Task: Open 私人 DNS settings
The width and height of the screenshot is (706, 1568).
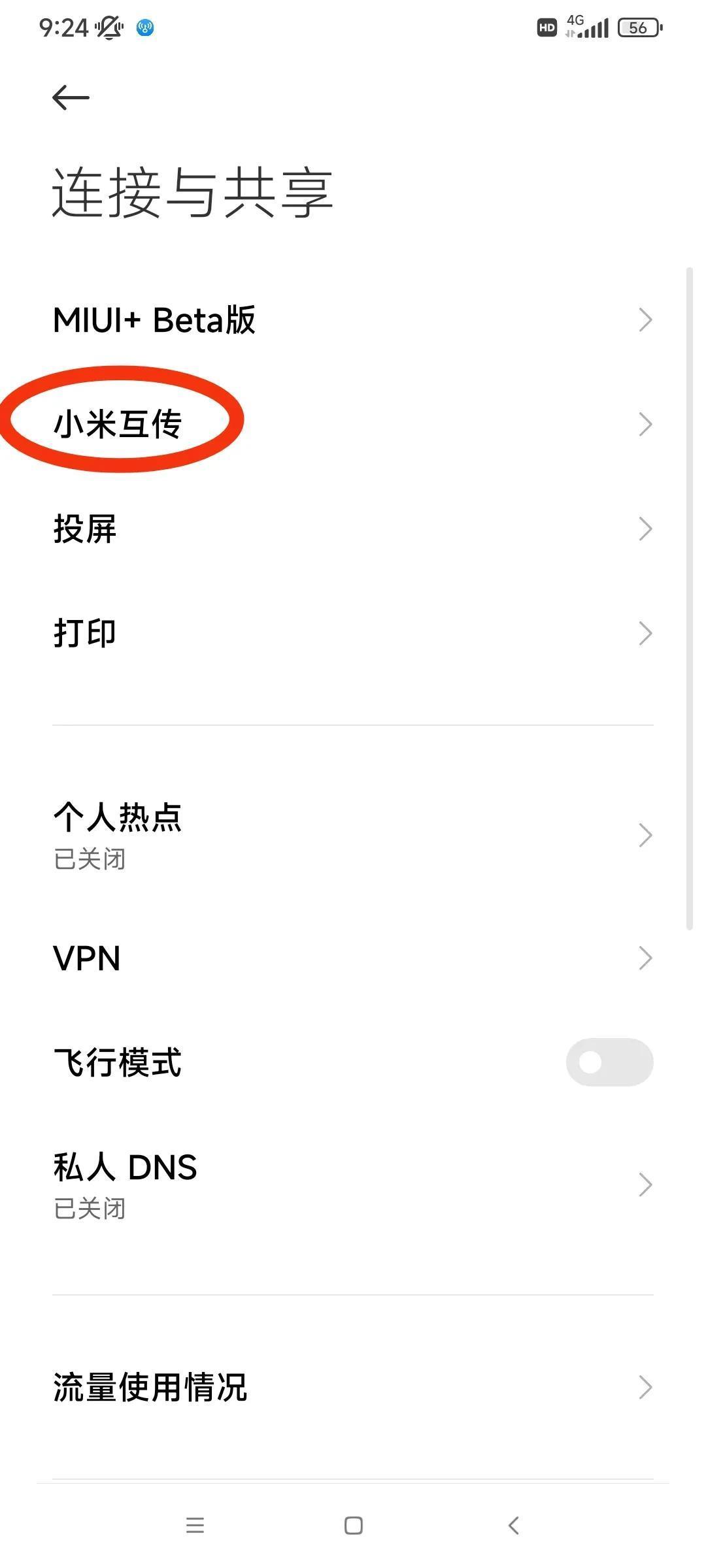Action: (x=353, y=1184)
